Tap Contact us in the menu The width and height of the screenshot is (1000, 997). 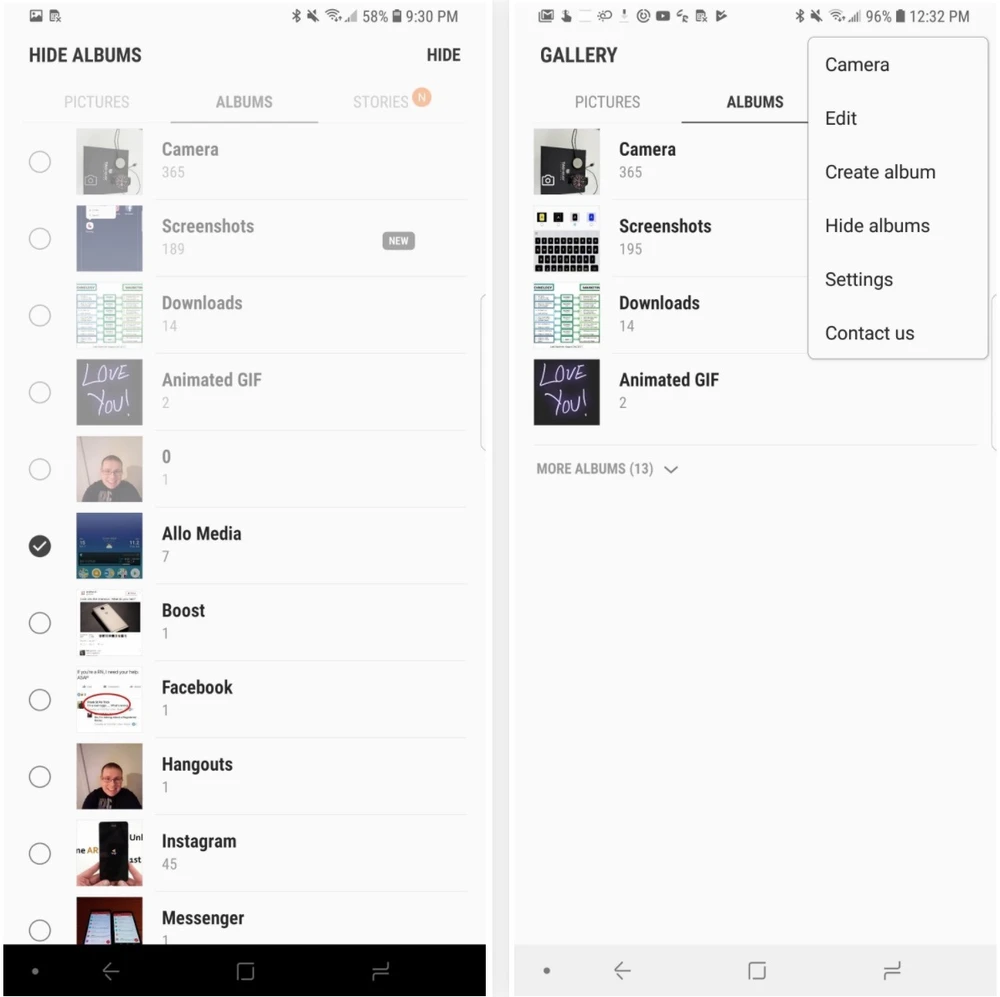click(x=869, y=334)
